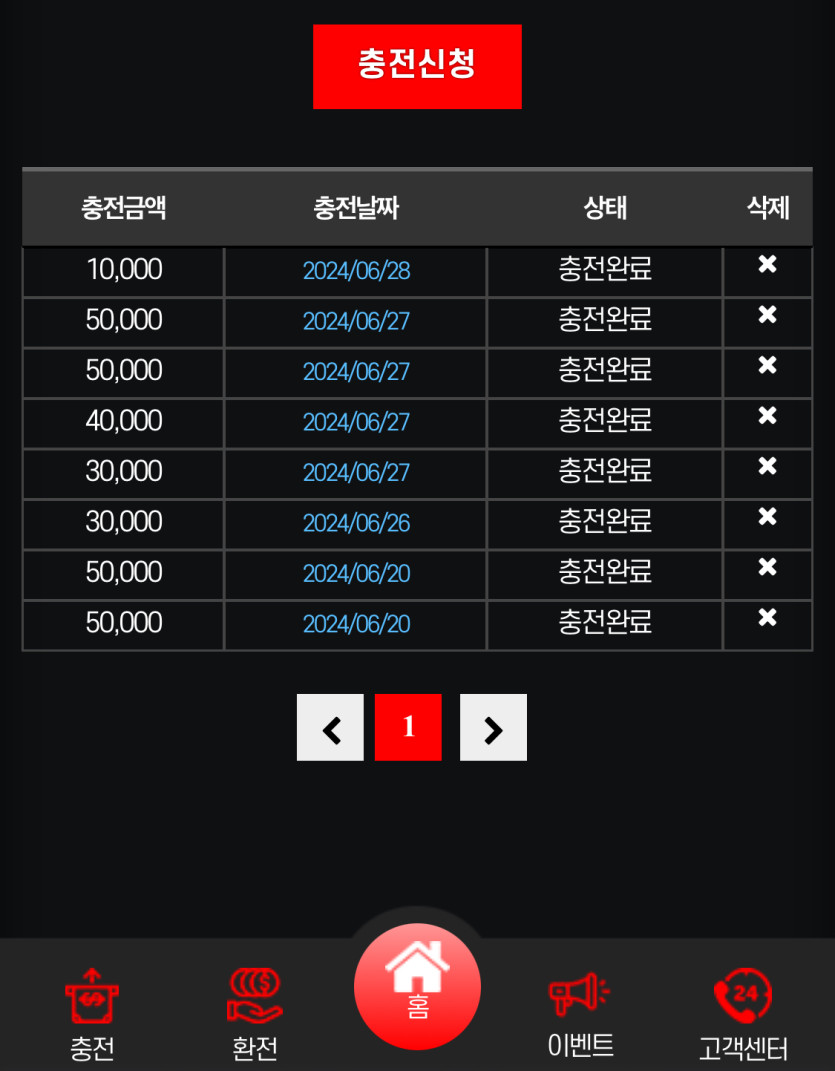Open the 이벤트 tab
This screenshot has width=835, height=1071.
pyautogui.click(x=580, y=1012)
